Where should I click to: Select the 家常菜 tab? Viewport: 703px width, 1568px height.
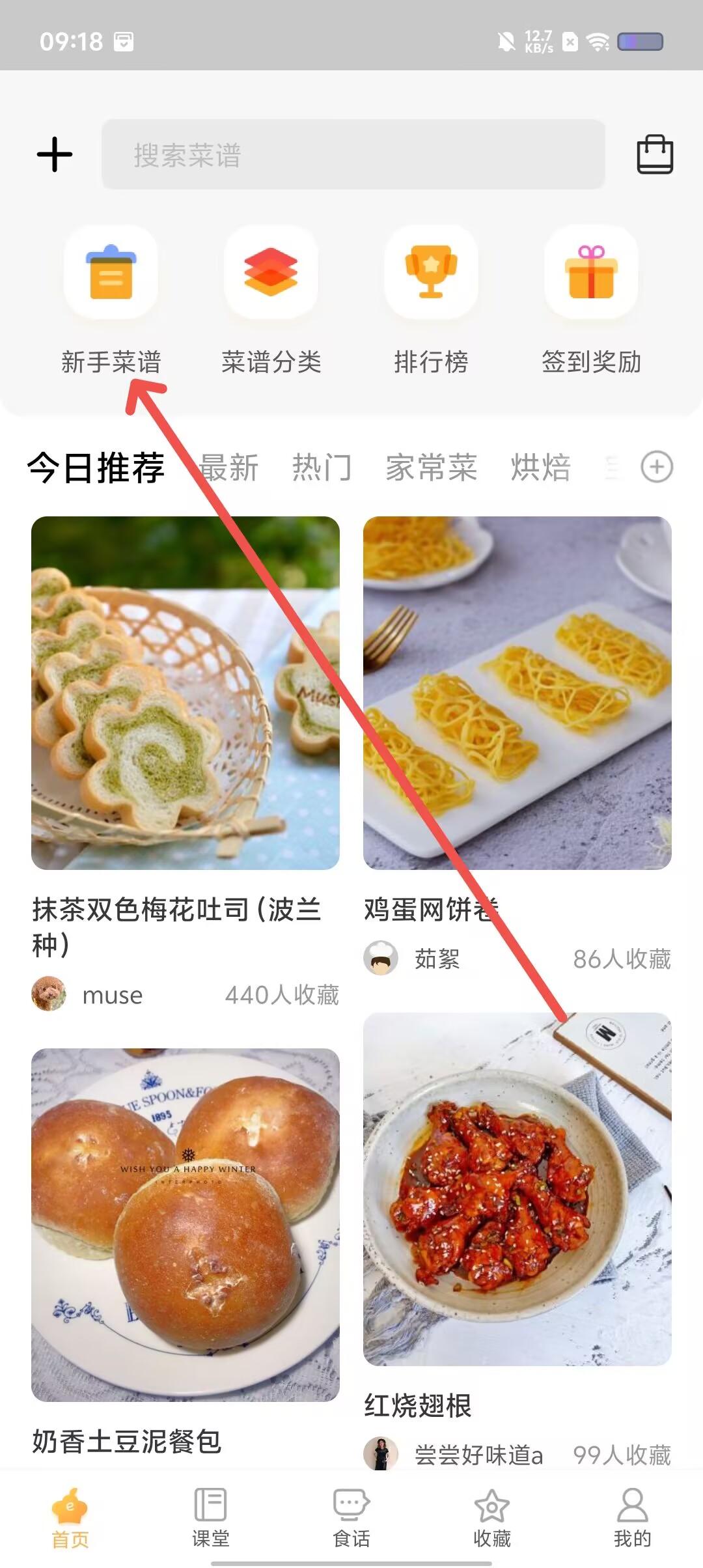[431, 468]
